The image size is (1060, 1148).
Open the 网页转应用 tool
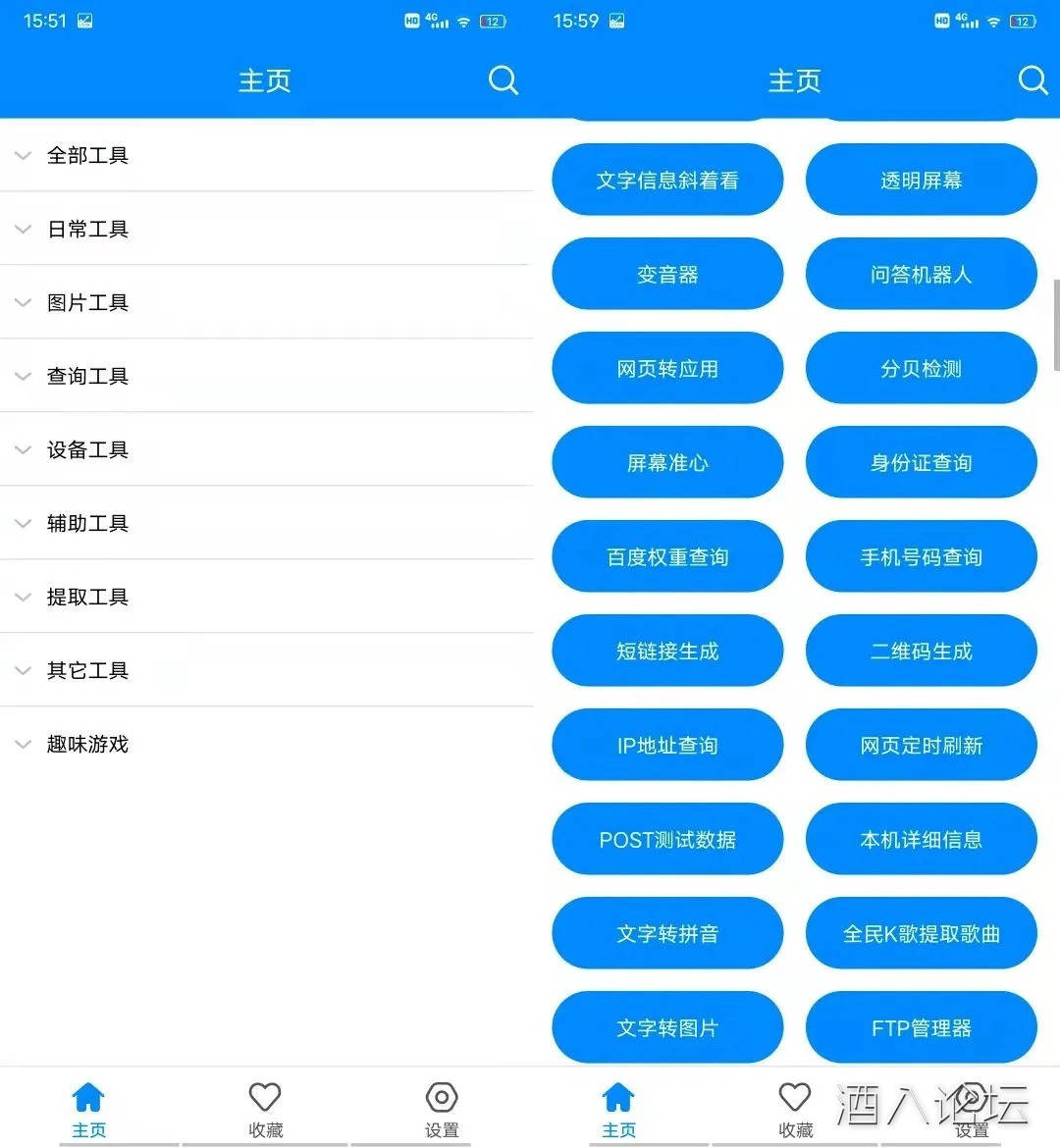[667, 369]
